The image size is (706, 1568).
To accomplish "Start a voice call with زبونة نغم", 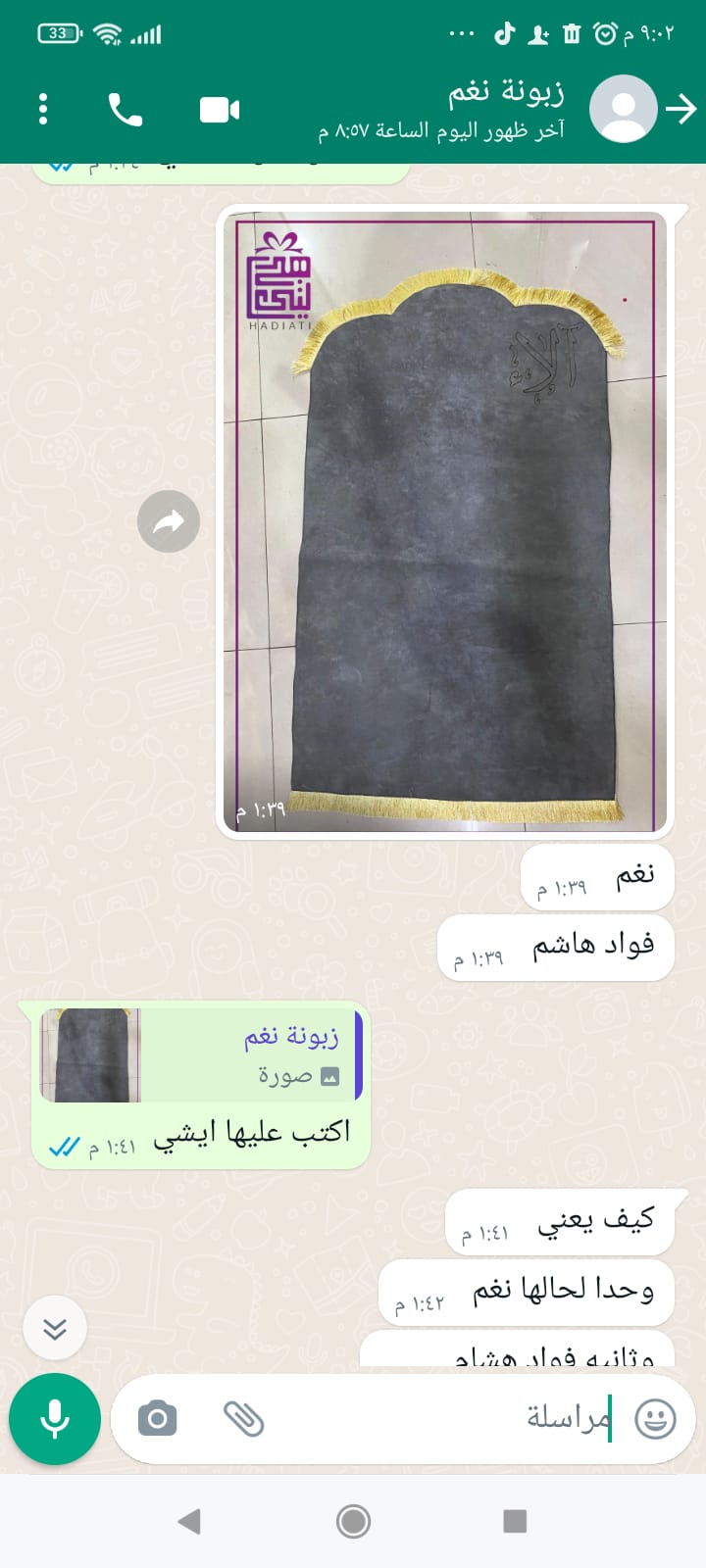I will click(125, 110).
